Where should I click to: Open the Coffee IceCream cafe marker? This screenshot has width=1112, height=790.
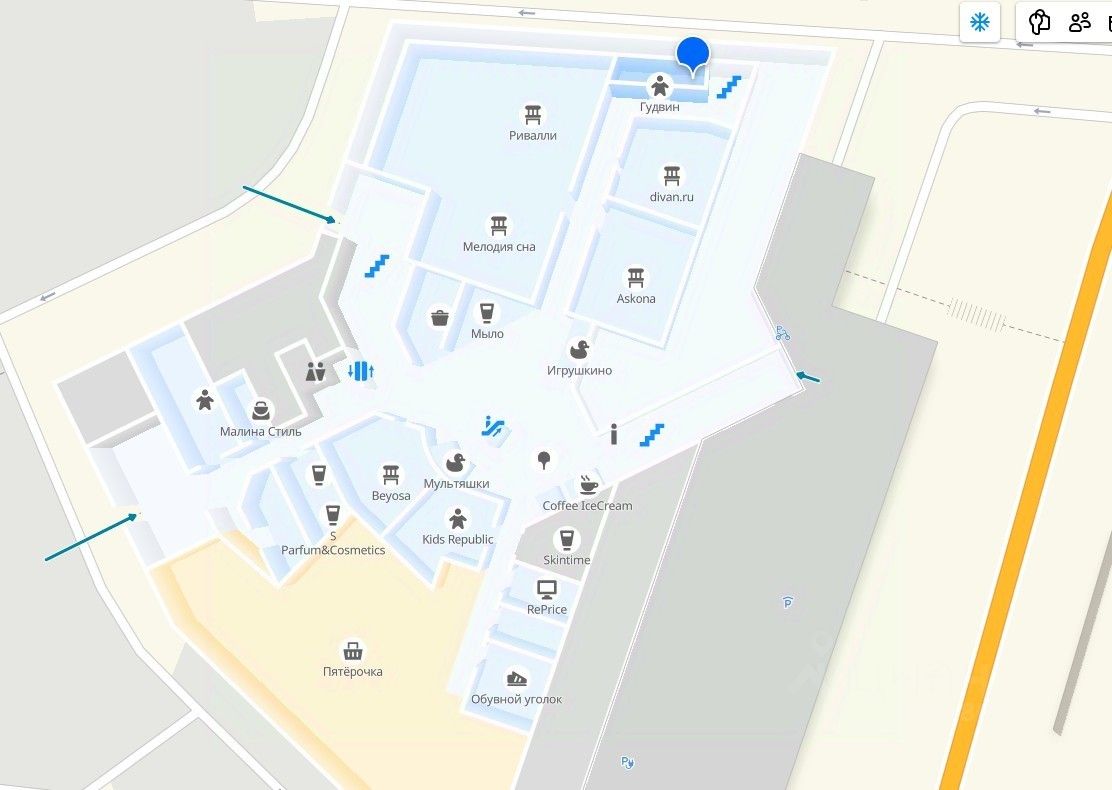click(x=587, y=485)
